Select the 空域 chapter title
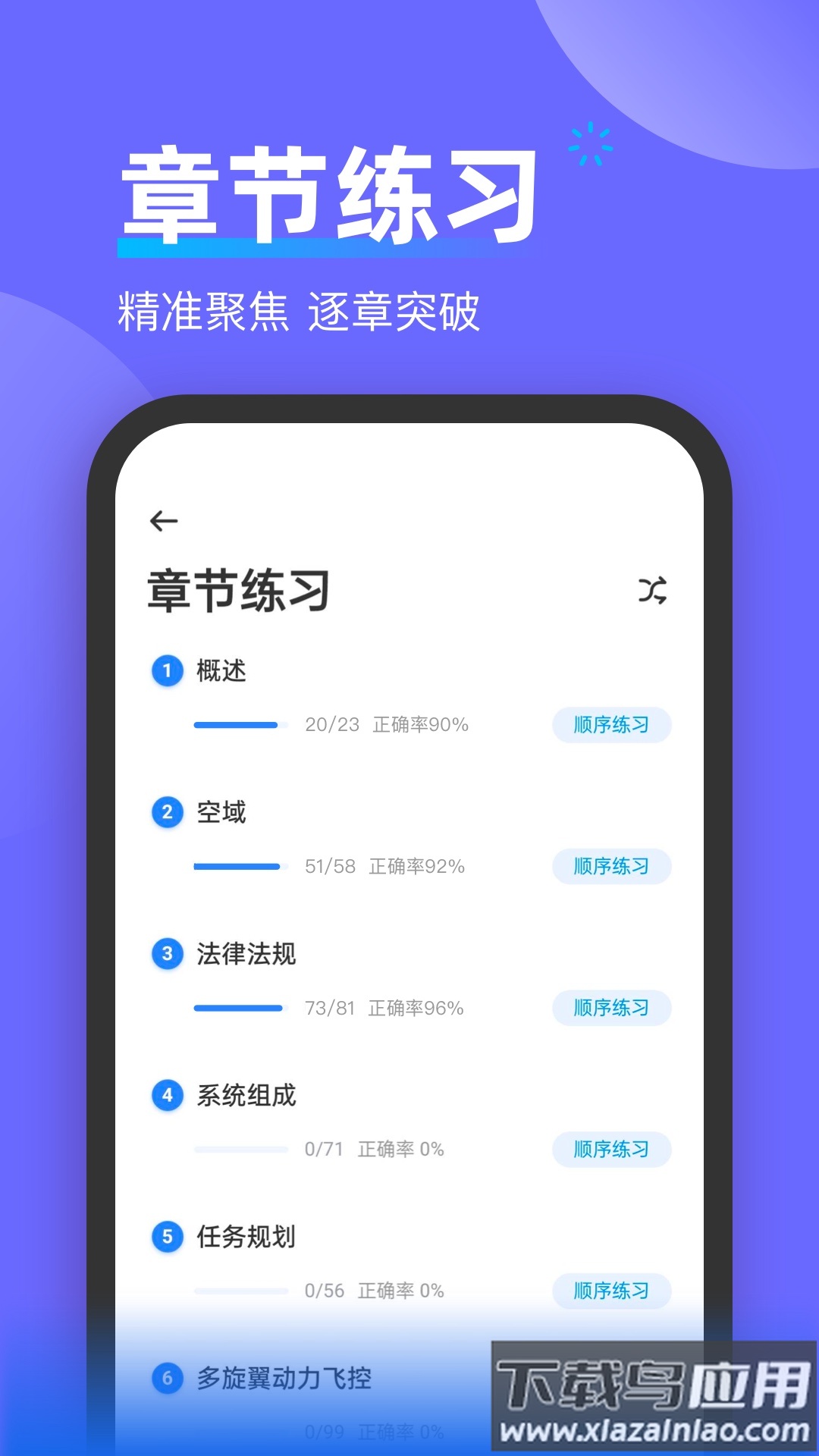This screenshot has width=819, height=1456. click(221, 812)
